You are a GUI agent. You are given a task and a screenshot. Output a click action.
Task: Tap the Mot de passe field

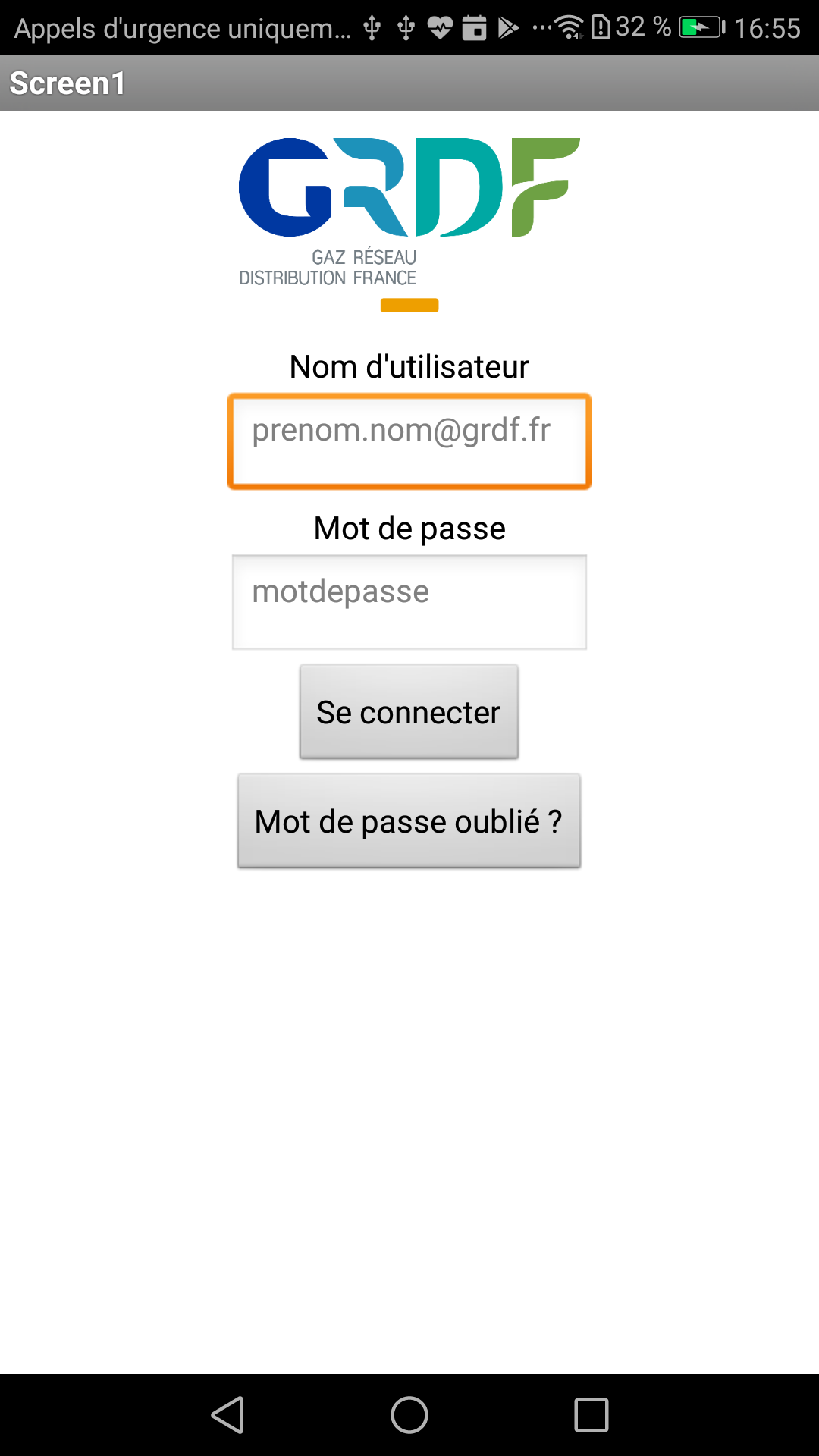(x=409, y=602)
